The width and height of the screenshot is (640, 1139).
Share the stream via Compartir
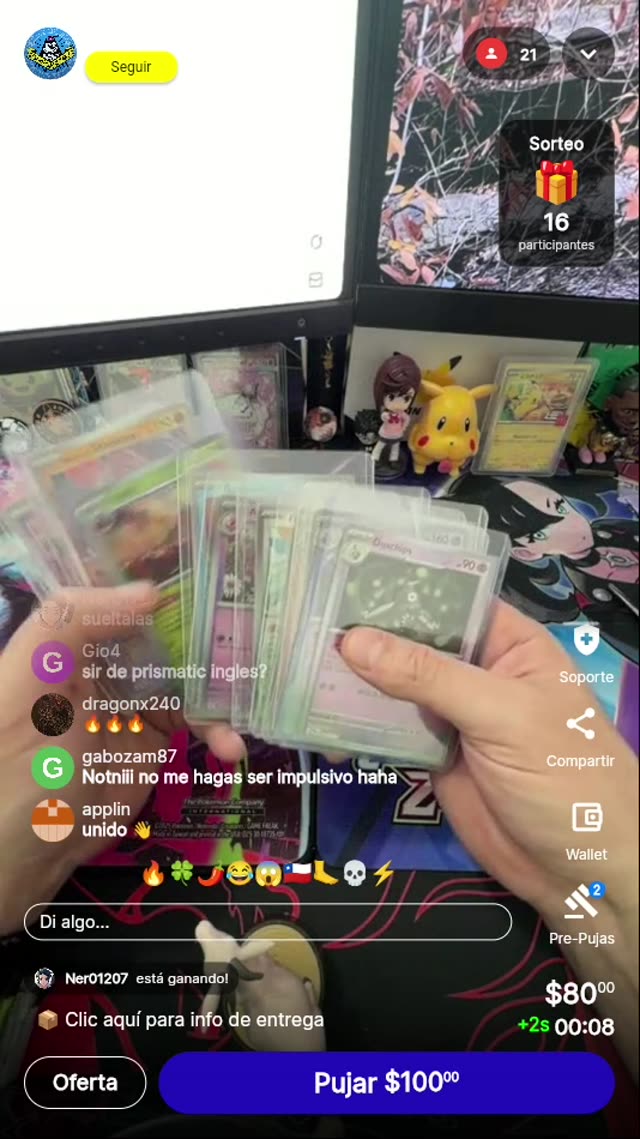pos(580,738)
